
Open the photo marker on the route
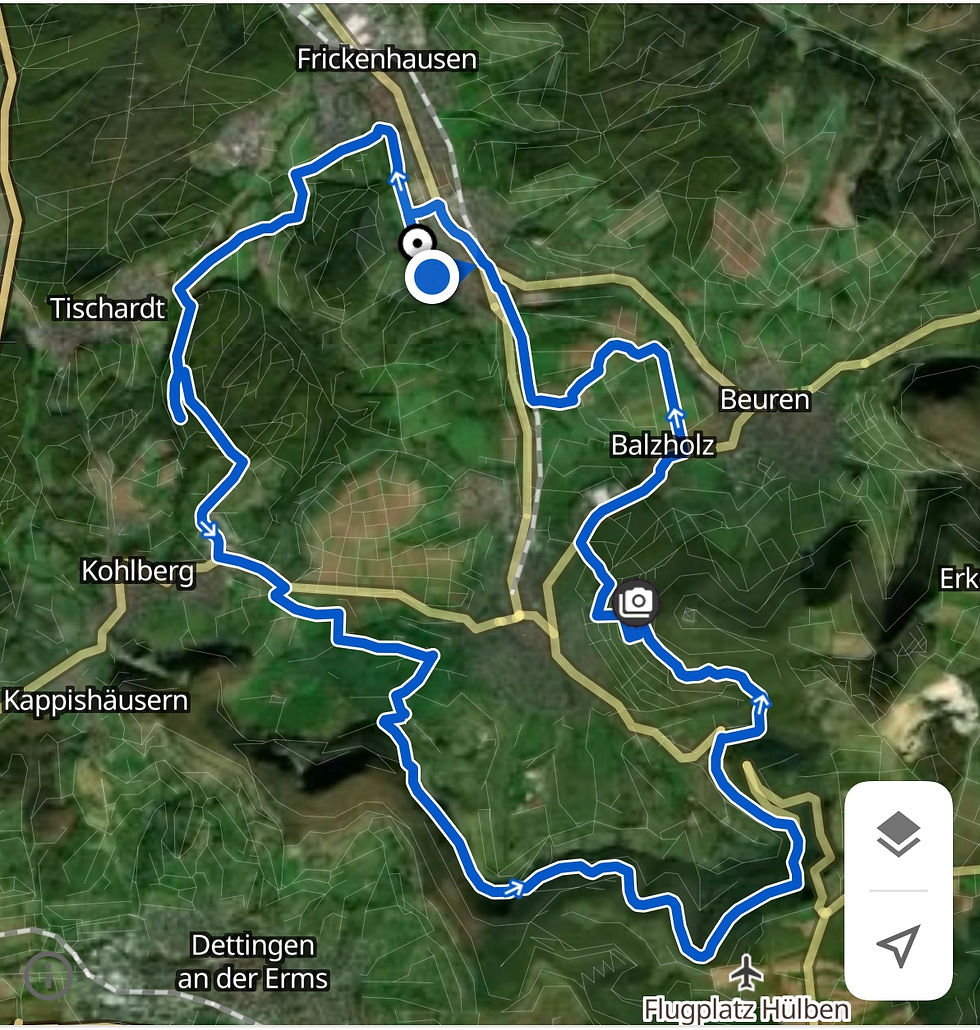point(637,603)
